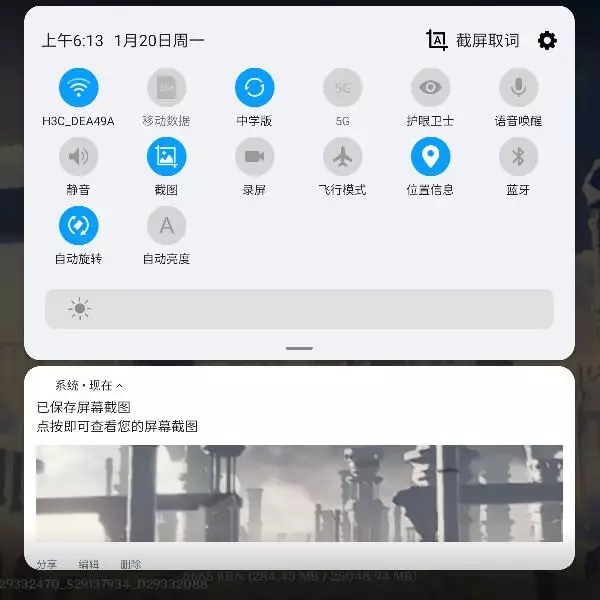This screenshot has height=600, width=600.
Task: Open the settings gear icon
Action: [547, 40]
